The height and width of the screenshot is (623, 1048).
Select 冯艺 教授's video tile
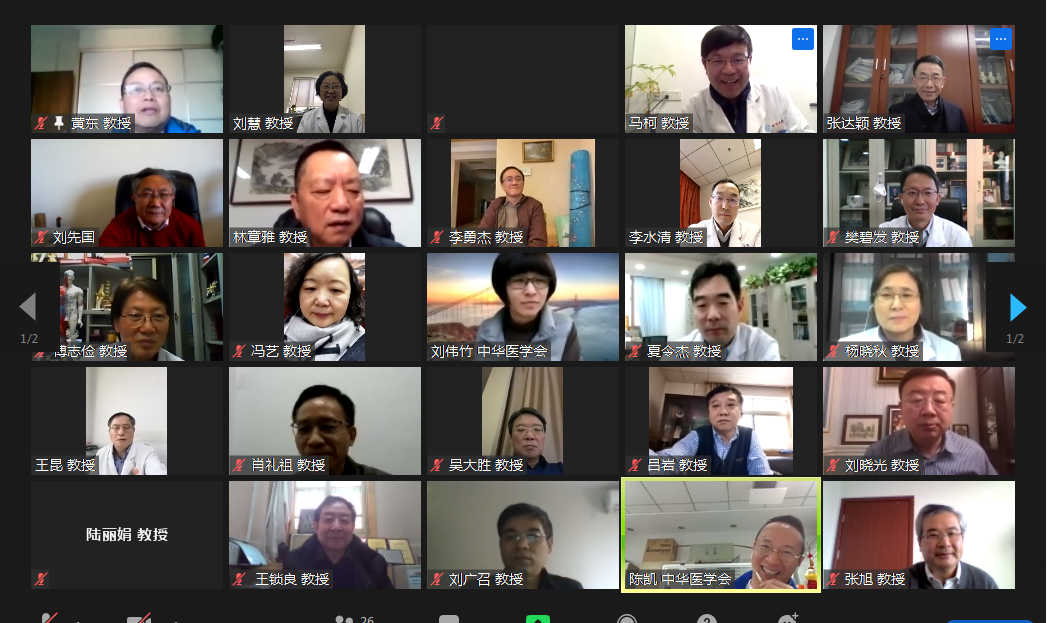coord(325,307)
